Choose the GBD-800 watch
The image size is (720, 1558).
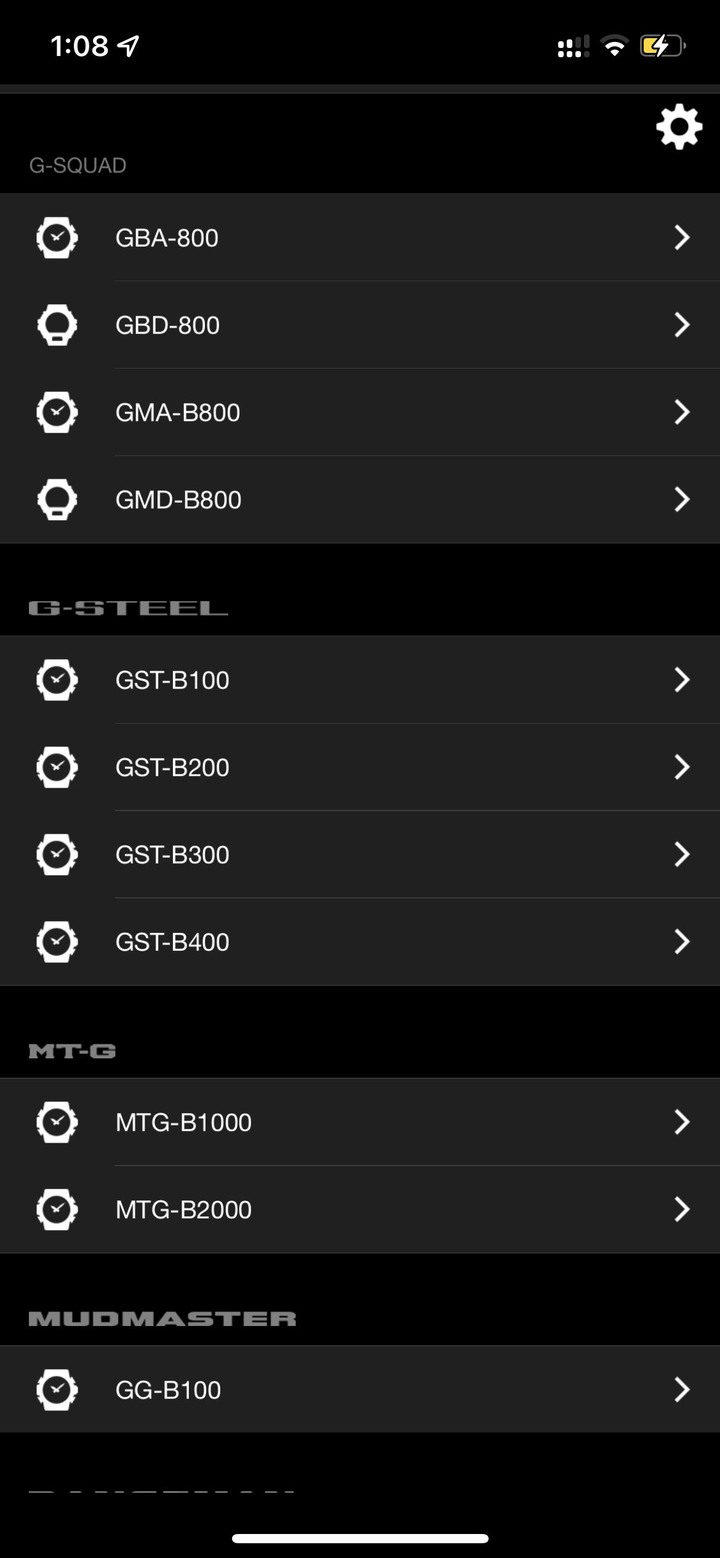tap(360, 325)
